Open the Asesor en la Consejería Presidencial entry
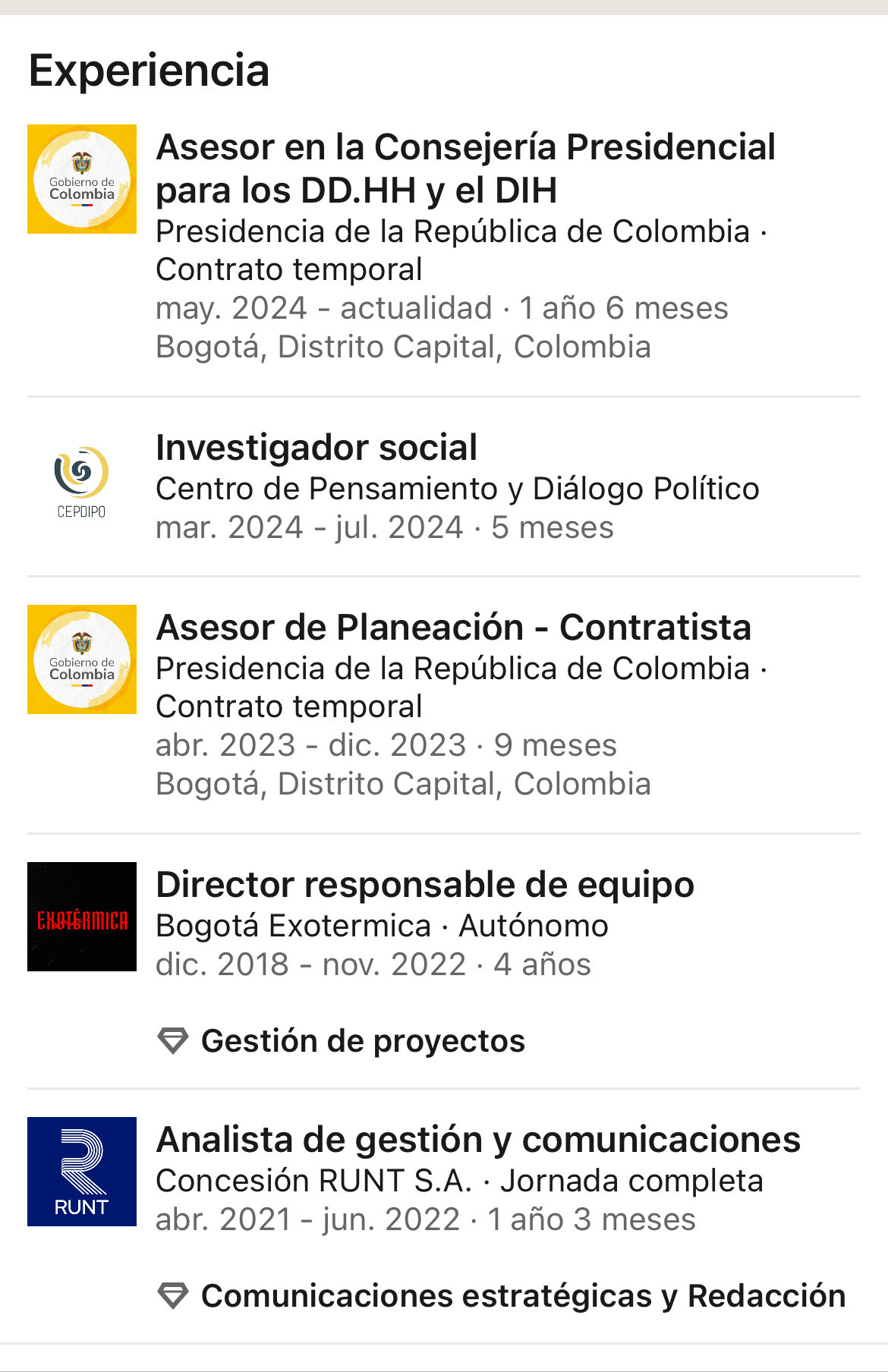This screenshot has height=1372, width=888. 464,168
